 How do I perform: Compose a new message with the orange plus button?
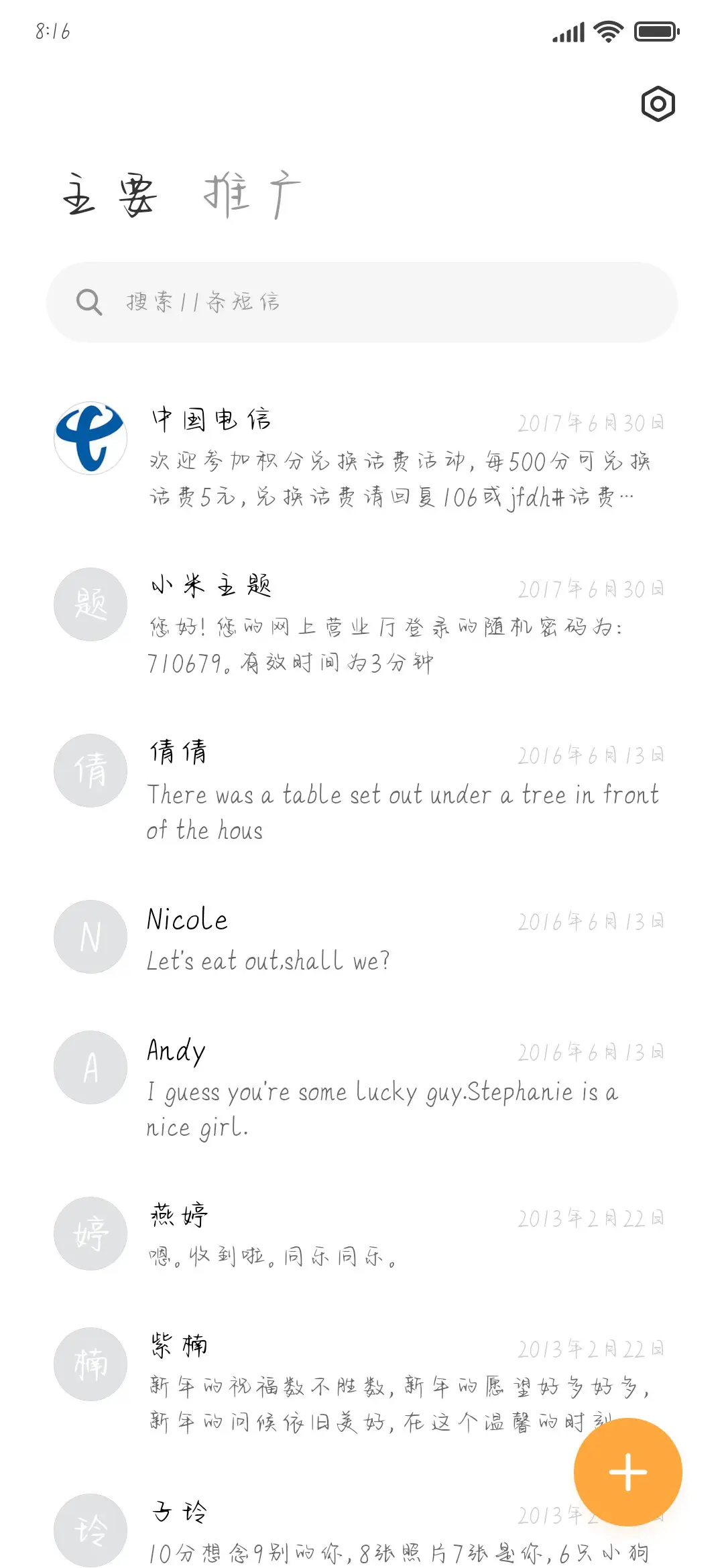tap(627, 1470)
